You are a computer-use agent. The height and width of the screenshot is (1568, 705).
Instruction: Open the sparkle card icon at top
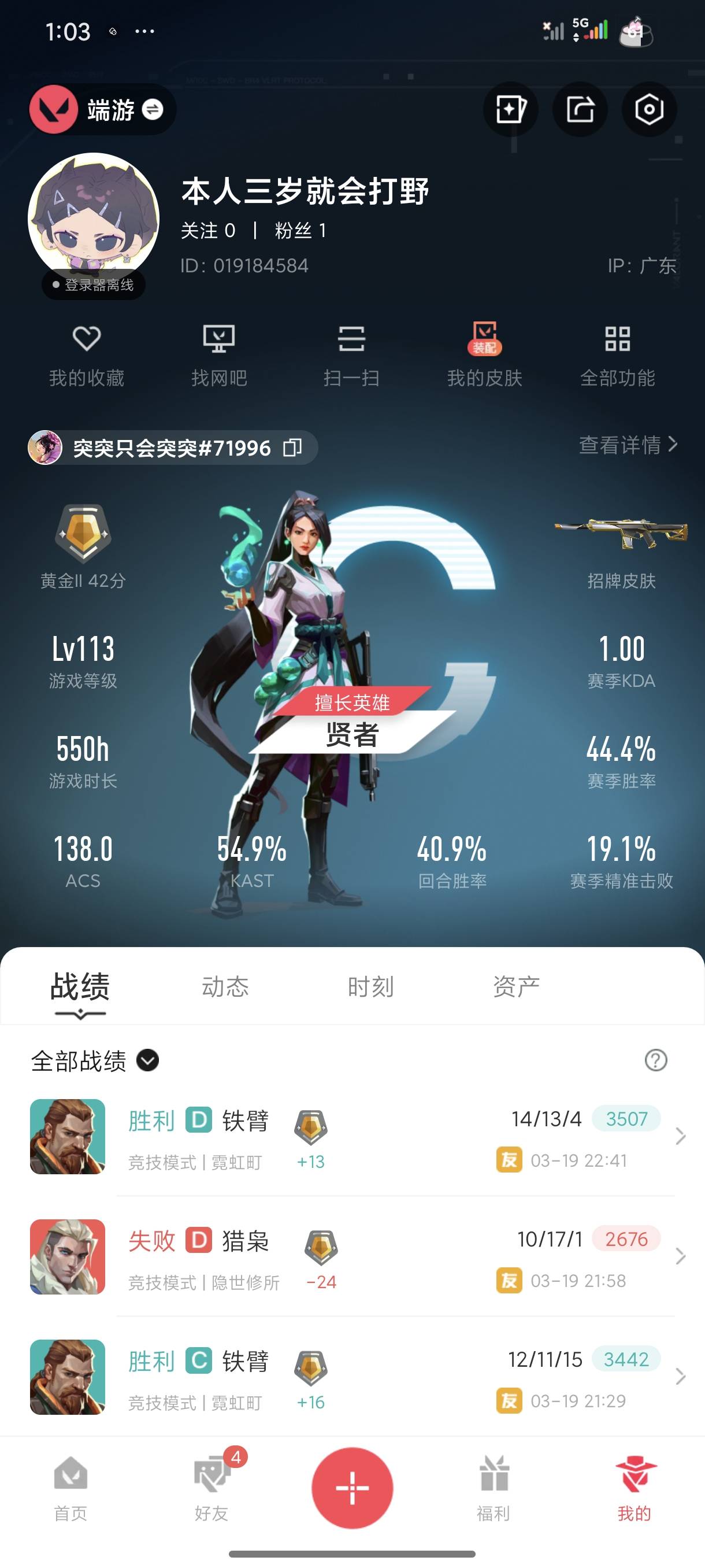(510, 110)
